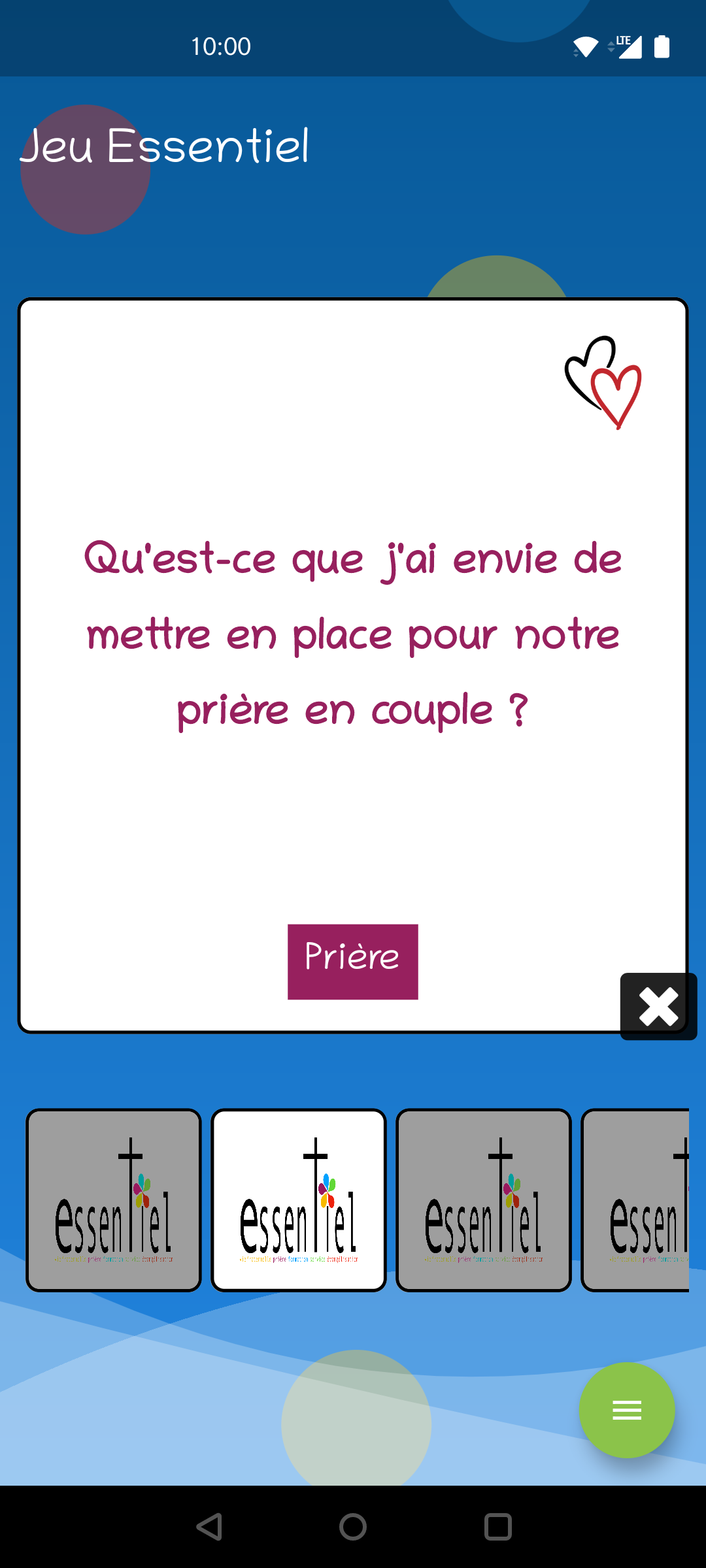The width and height of the screenshot is (706, 1568).
Task: Open the green menu floating button
Action: pyautogui.click(x=626, y=1410)
